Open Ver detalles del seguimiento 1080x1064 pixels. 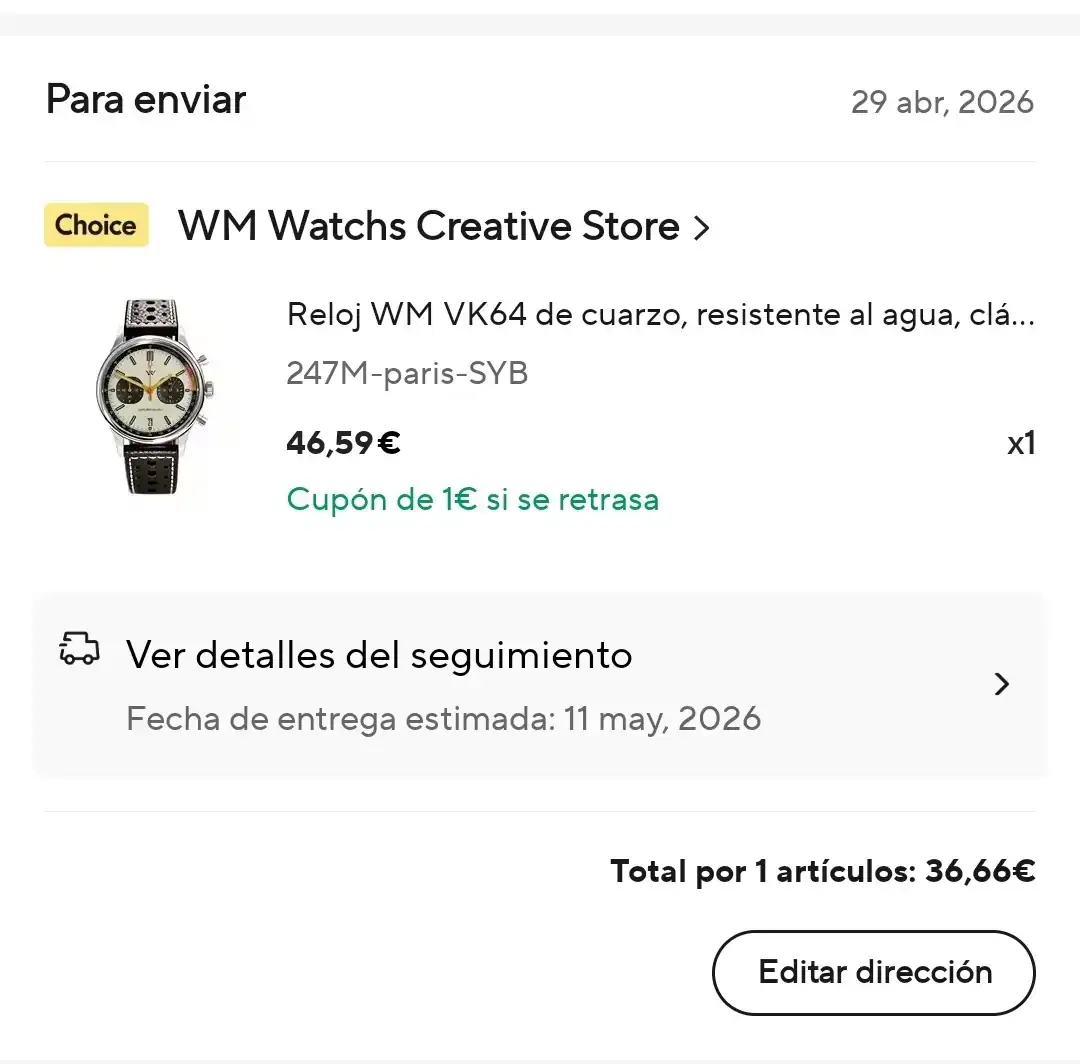click(x=540, y=685)
